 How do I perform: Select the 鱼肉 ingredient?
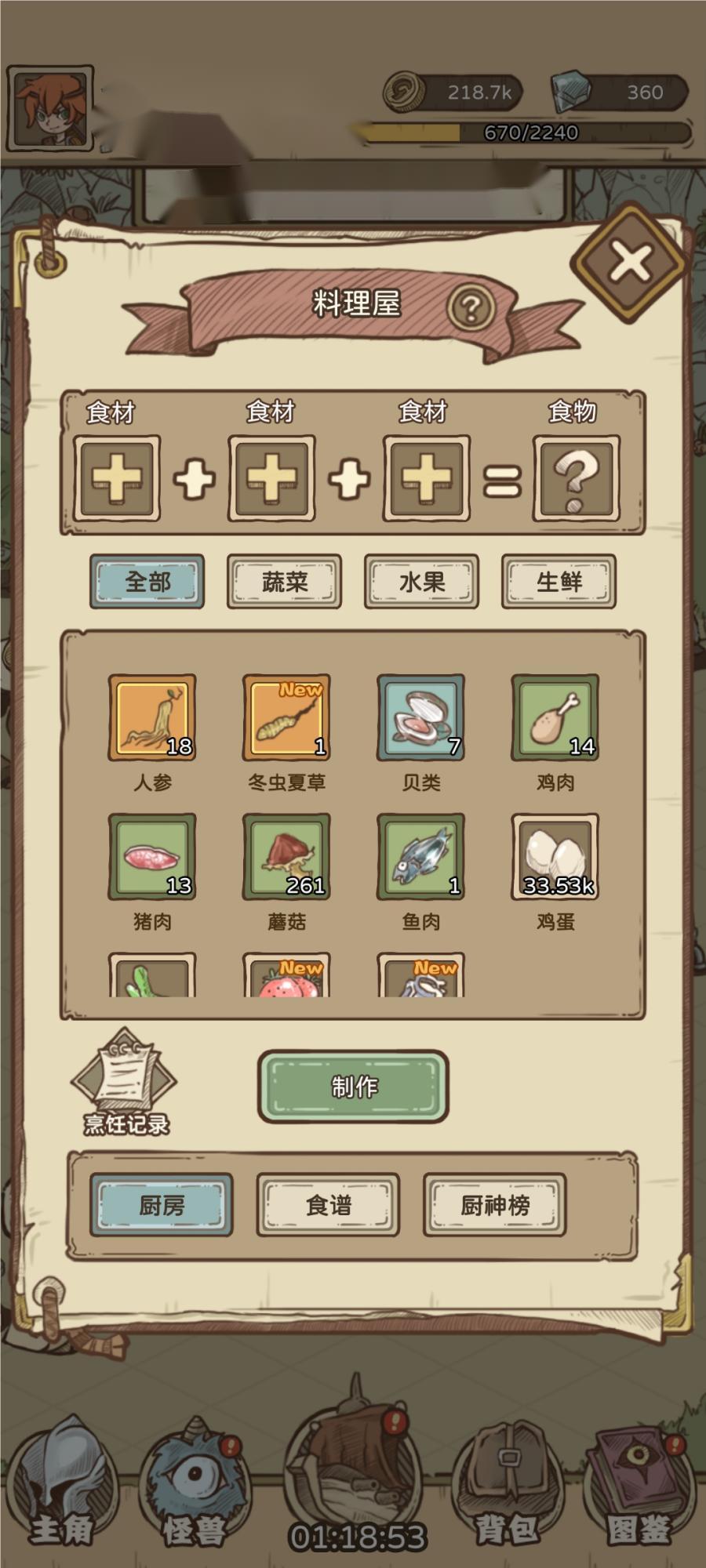click(x=421, y=857)
